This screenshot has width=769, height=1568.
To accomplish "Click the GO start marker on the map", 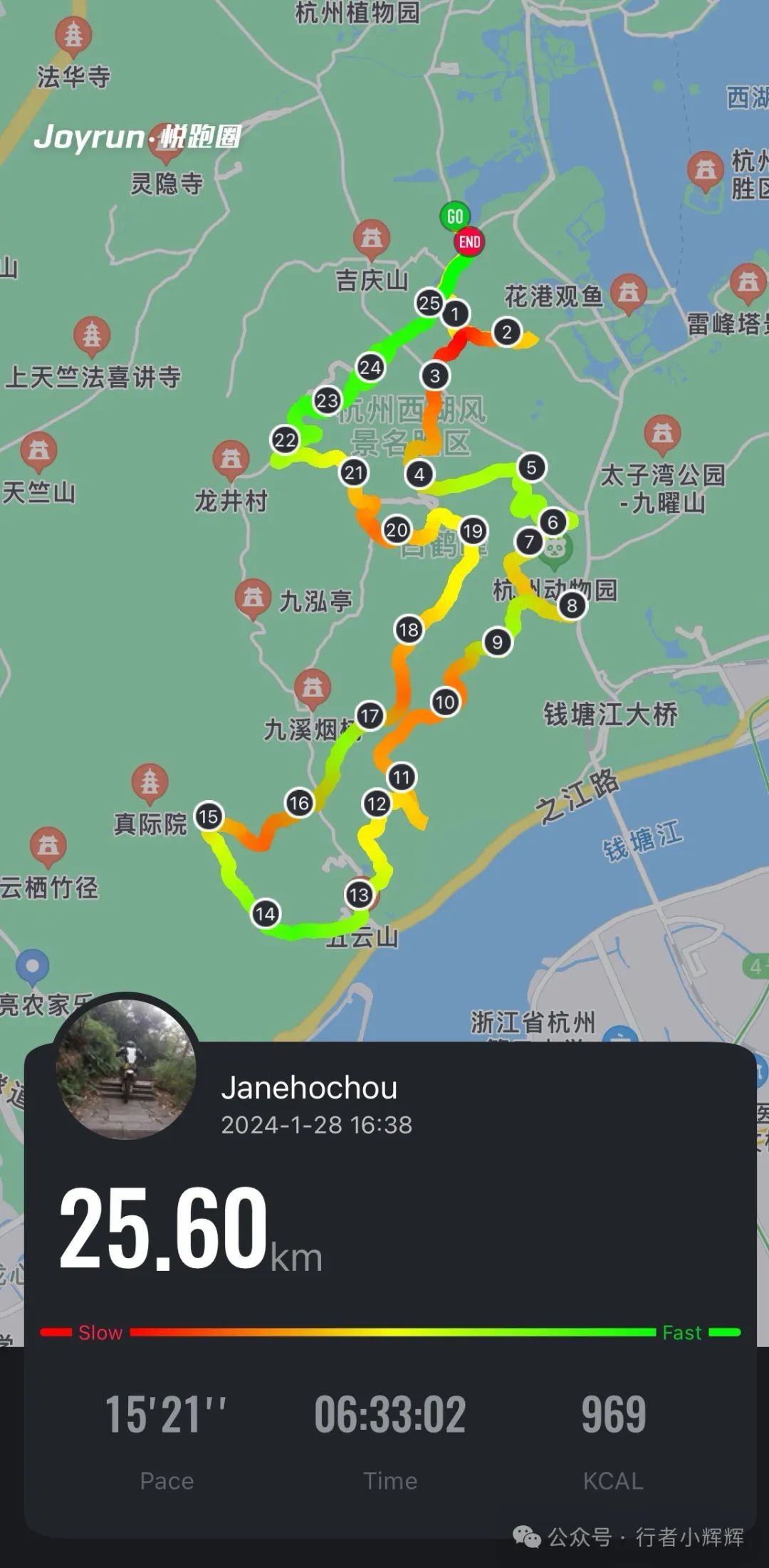I will click(x=456, y=216).
